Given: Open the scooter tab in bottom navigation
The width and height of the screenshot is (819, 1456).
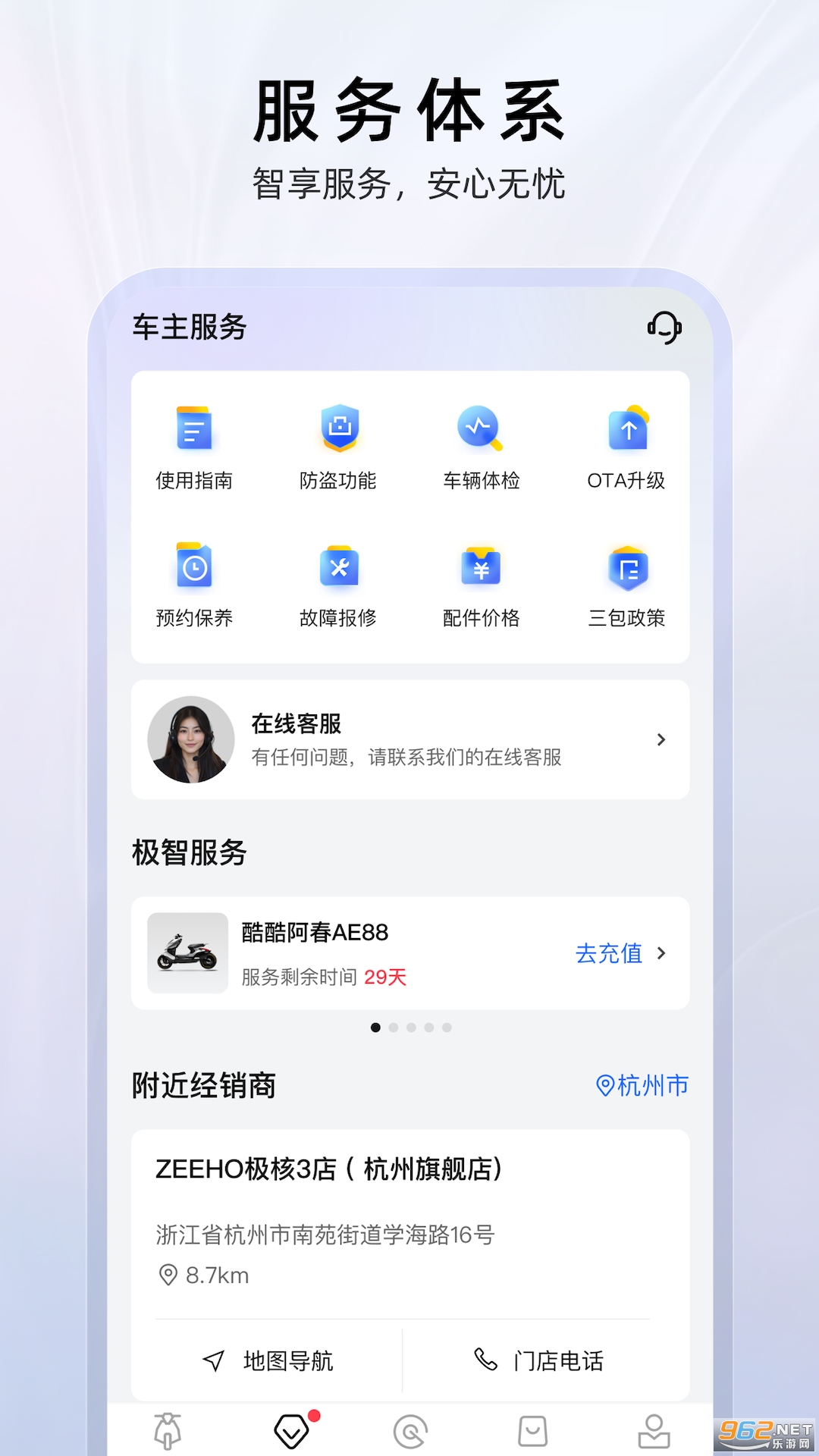Looking at the screenshot, I should coord(166,1430).
